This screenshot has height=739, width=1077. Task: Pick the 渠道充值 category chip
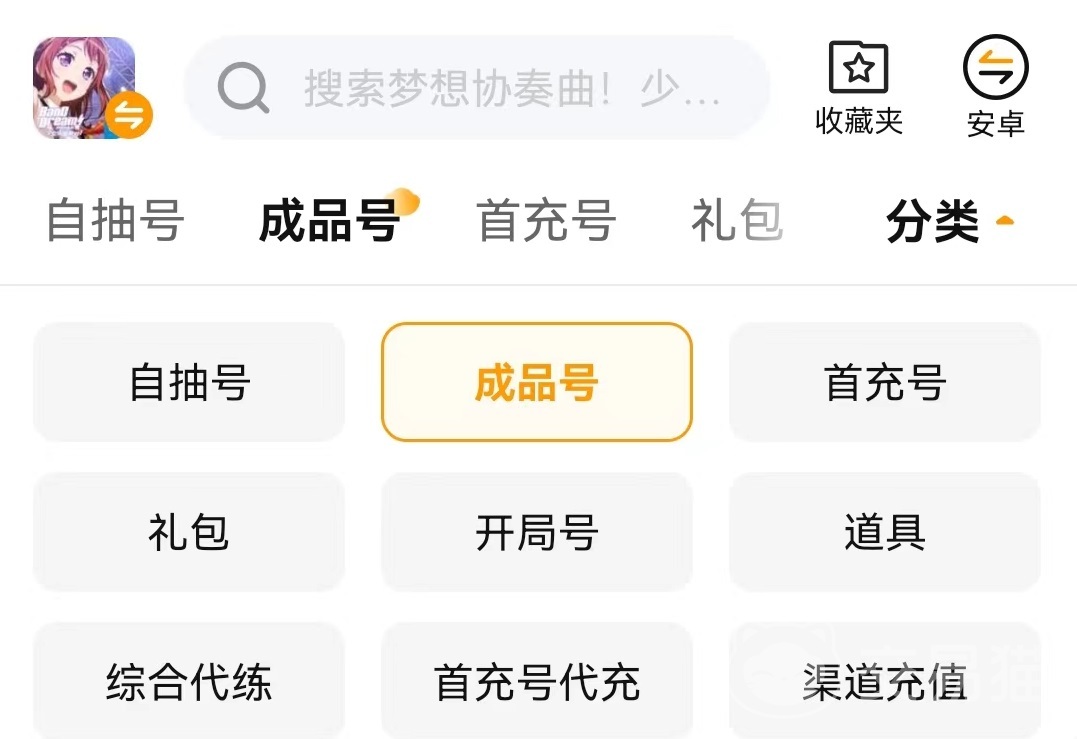click(885, 682)
